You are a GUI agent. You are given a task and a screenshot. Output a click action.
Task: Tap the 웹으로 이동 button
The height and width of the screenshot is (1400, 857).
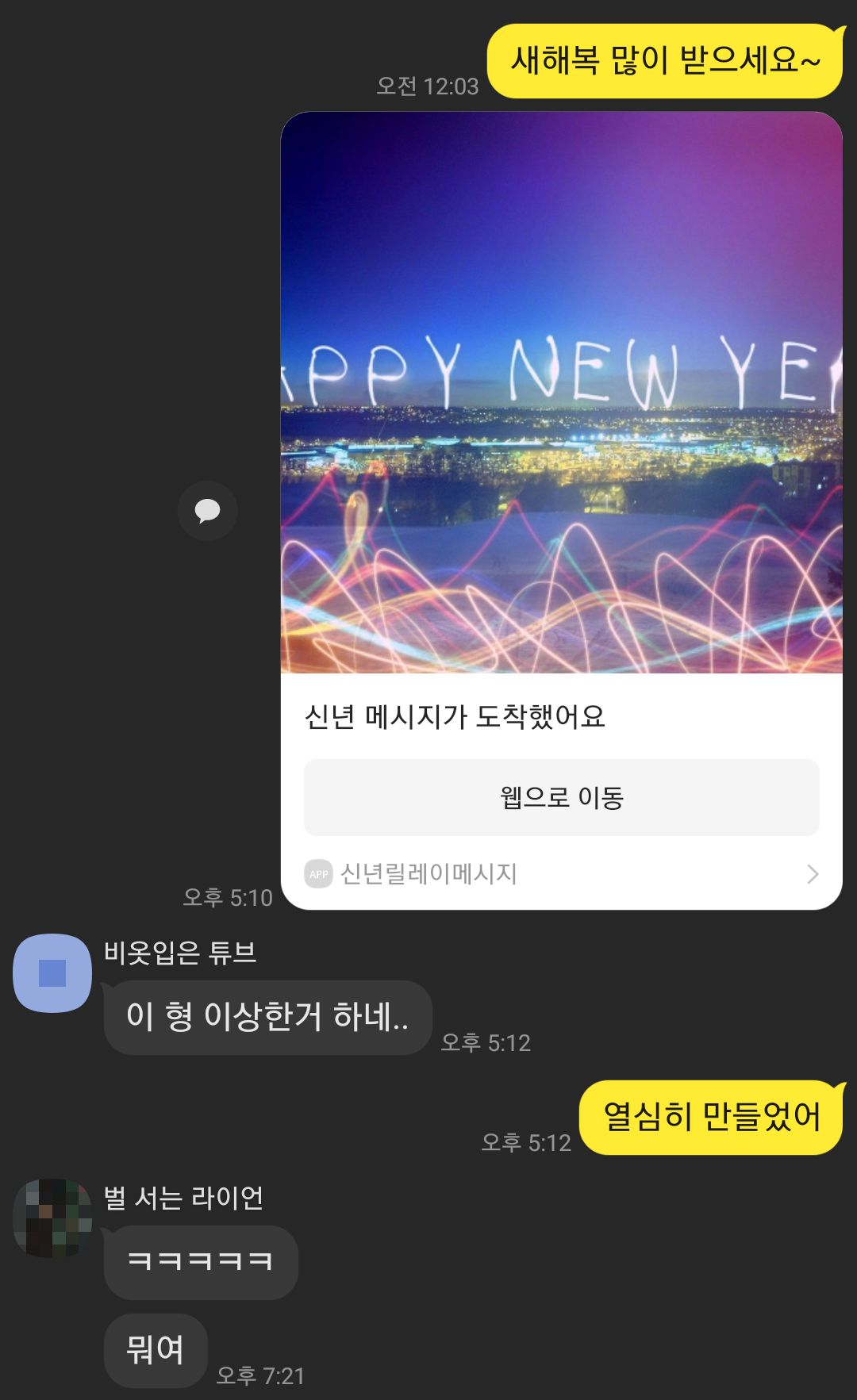pyautogui.click(x=561, y=797)
